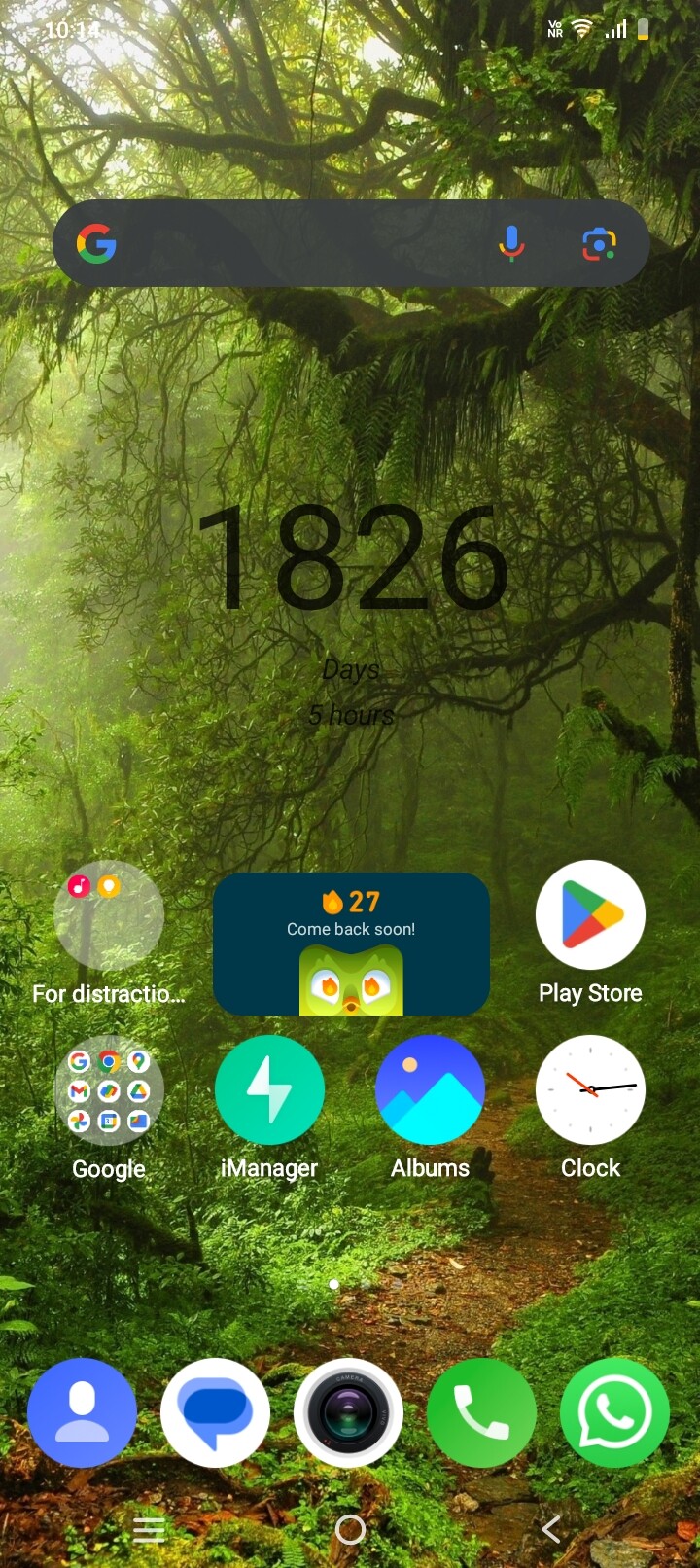Launch WhatsApp from the dock
The height and width of the screenshot is (1568, 700).
click(x=614, y=1412)
